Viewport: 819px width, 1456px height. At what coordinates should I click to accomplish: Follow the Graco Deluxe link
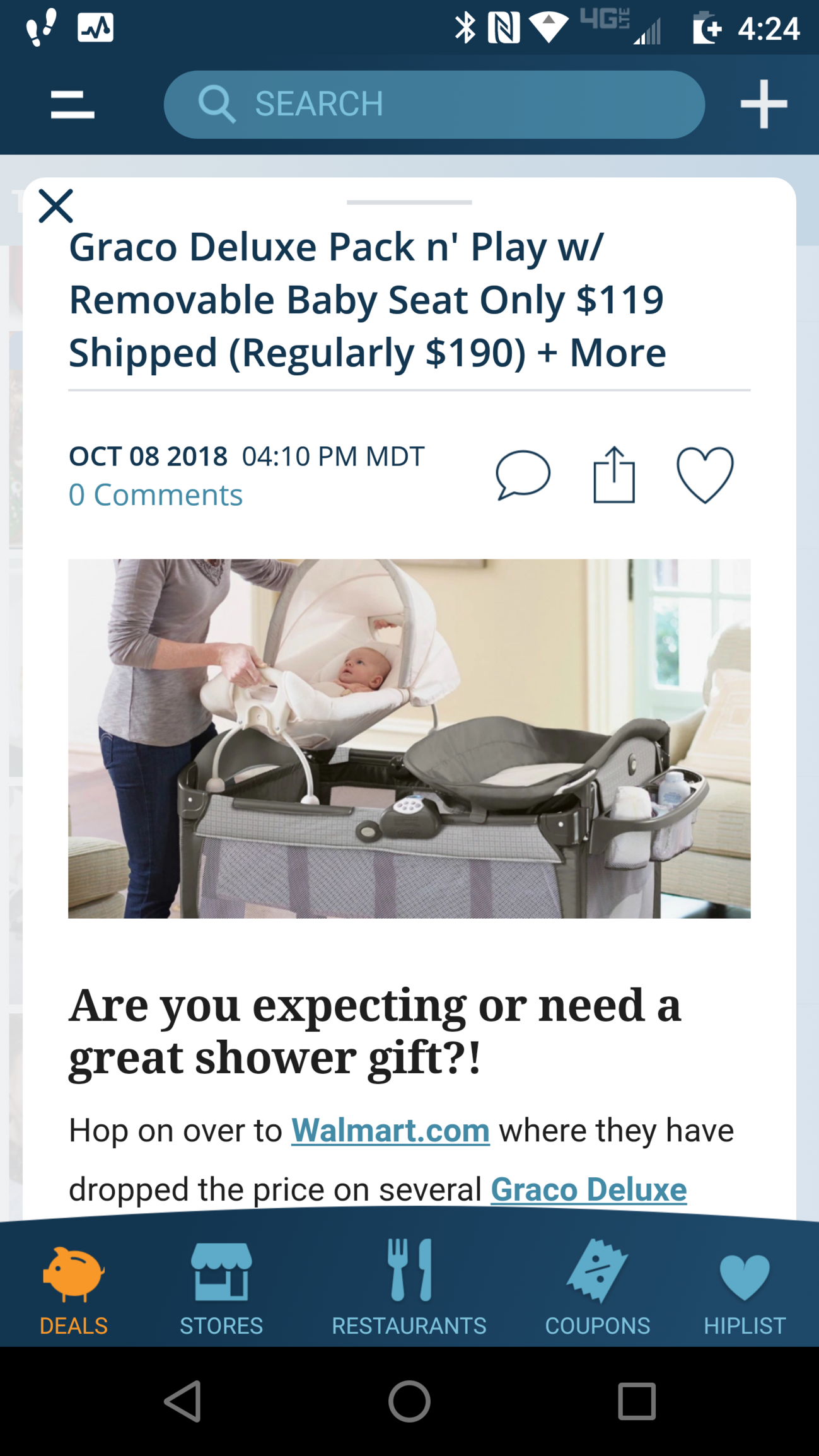point(588,1189)
